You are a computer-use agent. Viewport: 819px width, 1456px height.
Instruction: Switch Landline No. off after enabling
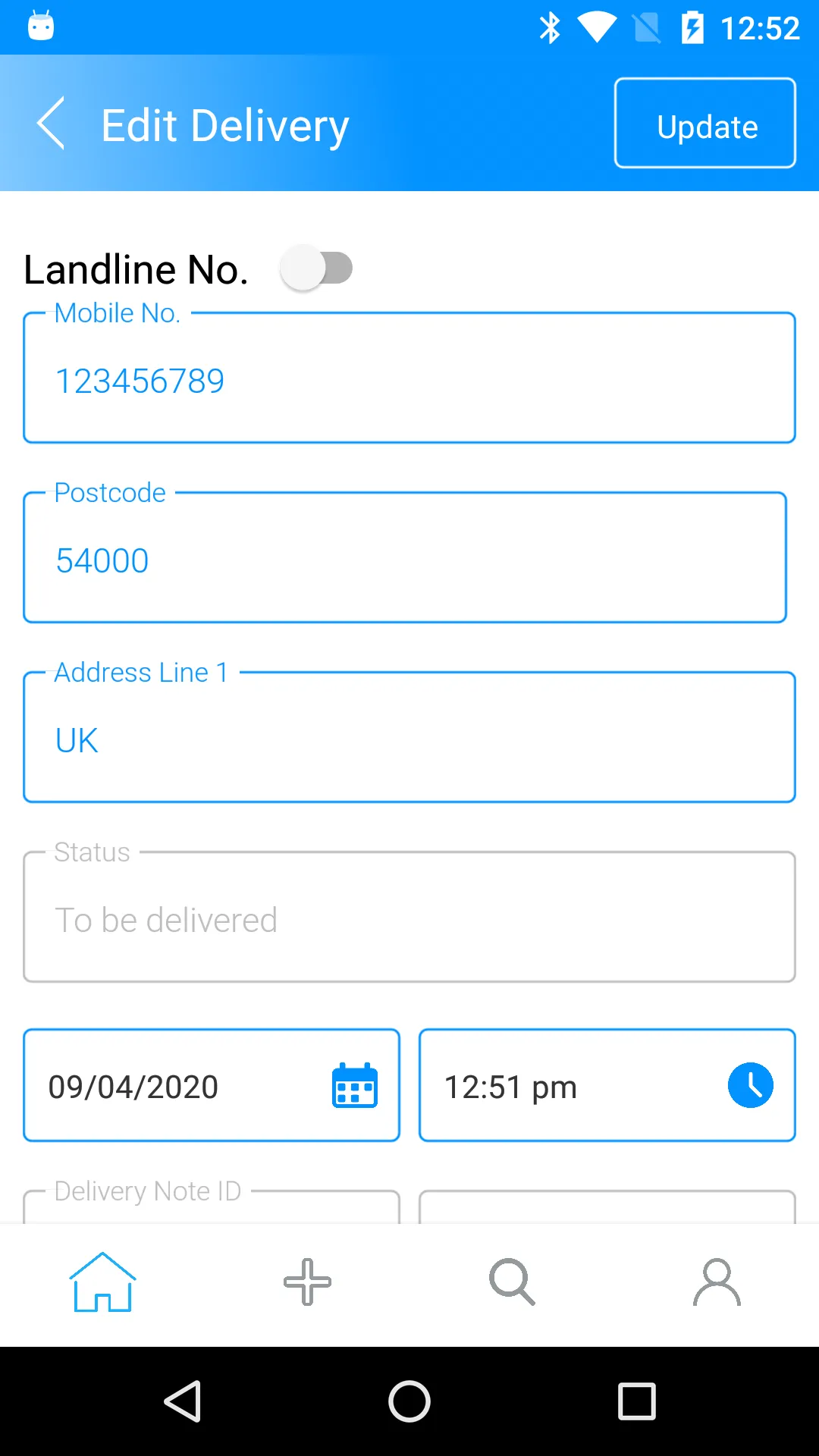click(316, 267)
